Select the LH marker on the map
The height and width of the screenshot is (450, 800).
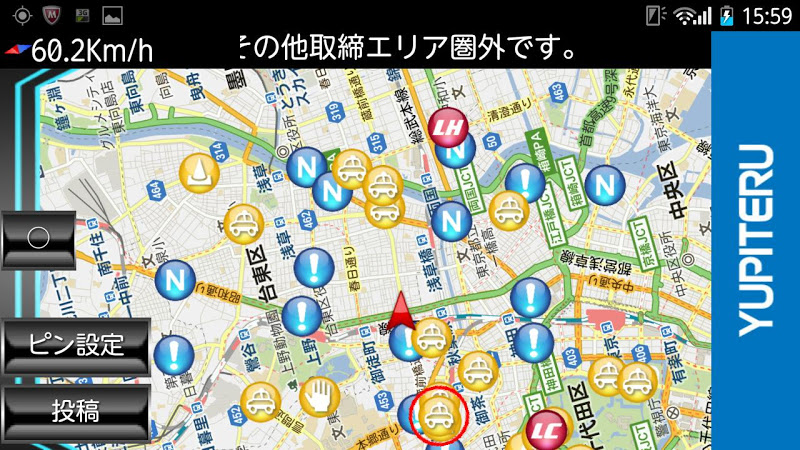click(x=452, y=128)
